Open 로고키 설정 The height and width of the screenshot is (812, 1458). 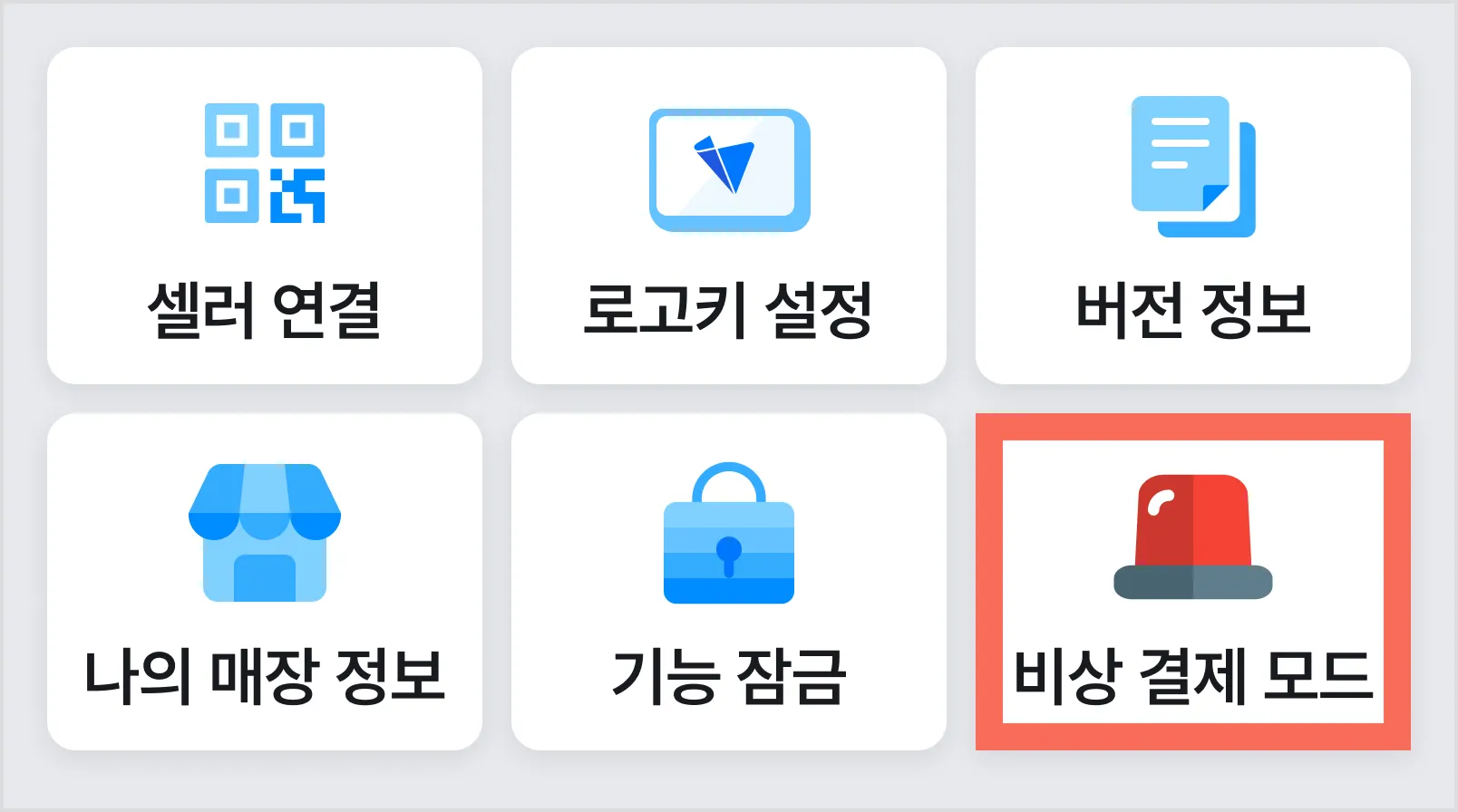click(x=728, y=216)
